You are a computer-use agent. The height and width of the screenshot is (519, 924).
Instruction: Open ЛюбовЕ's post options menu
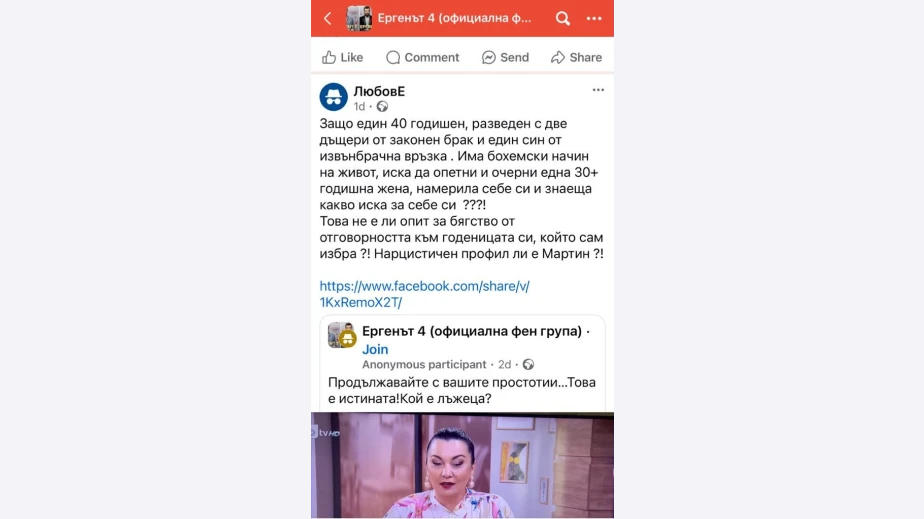point(598,90)
